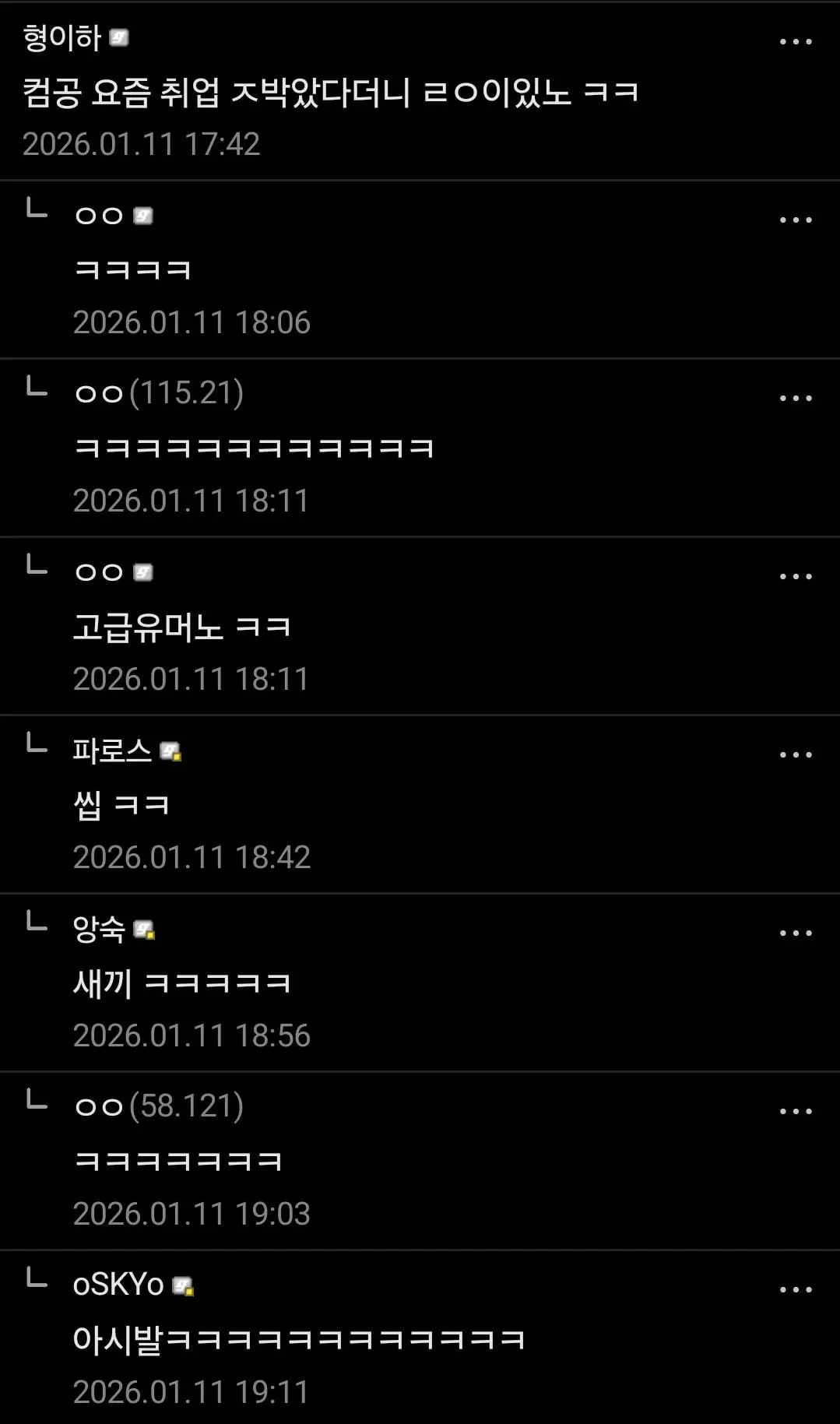
Task: View 파로스's user profile
Action: coord(112,751)
